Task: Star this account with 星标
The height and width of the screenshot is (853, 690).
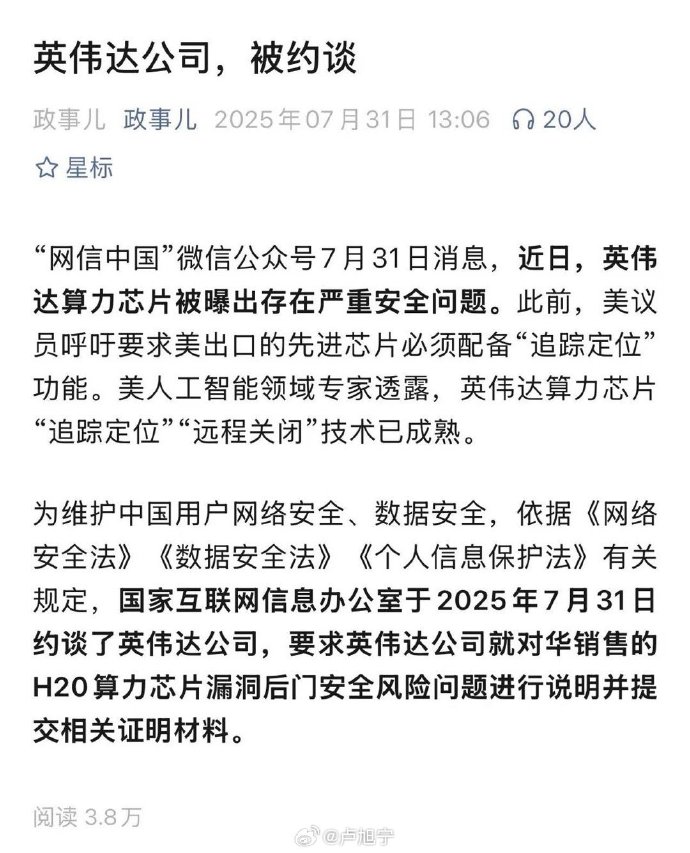Action: point(74,167)
